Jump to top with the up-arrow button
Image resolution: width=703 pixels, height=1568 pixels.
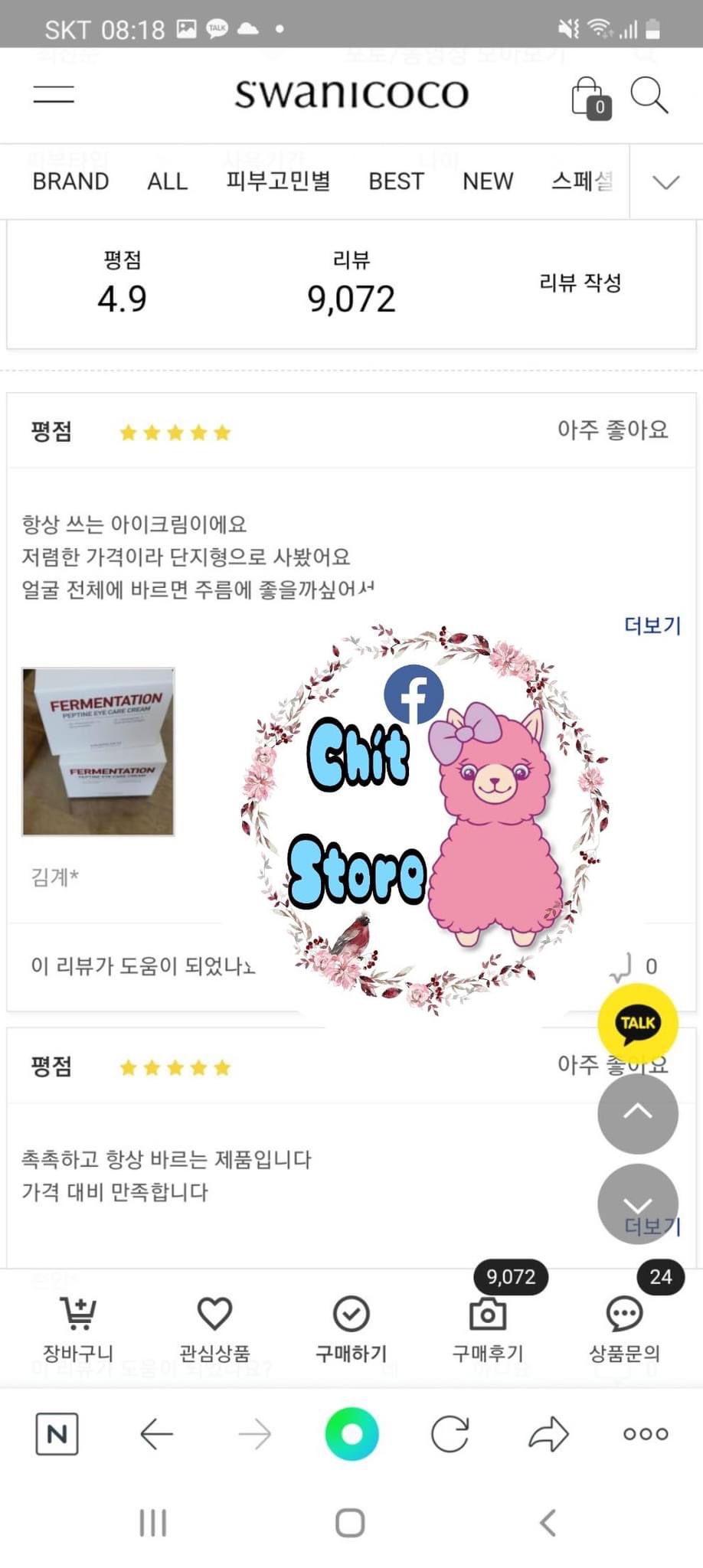tap(637, 1112)
